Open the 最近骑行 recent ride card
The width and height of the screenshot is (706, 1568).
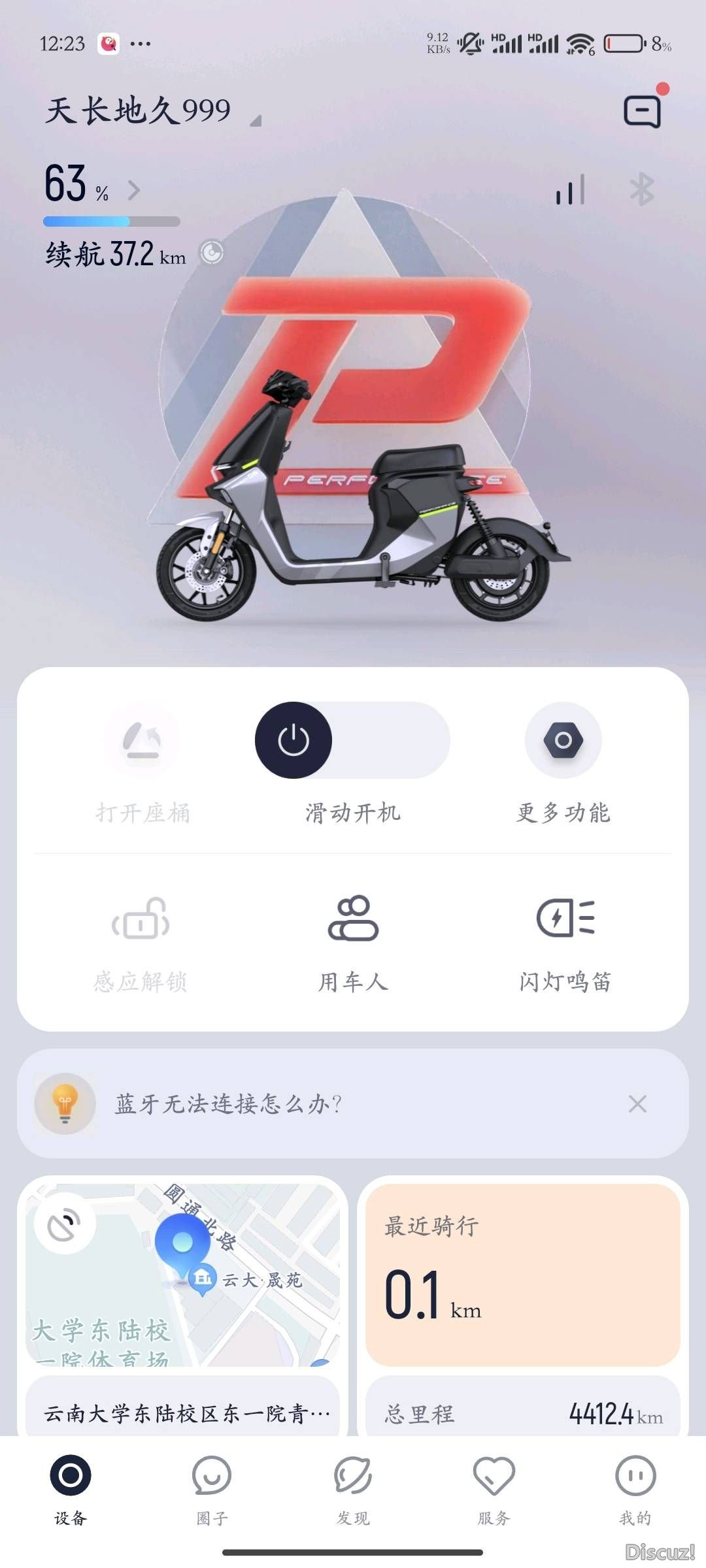tap(522, 1274)
